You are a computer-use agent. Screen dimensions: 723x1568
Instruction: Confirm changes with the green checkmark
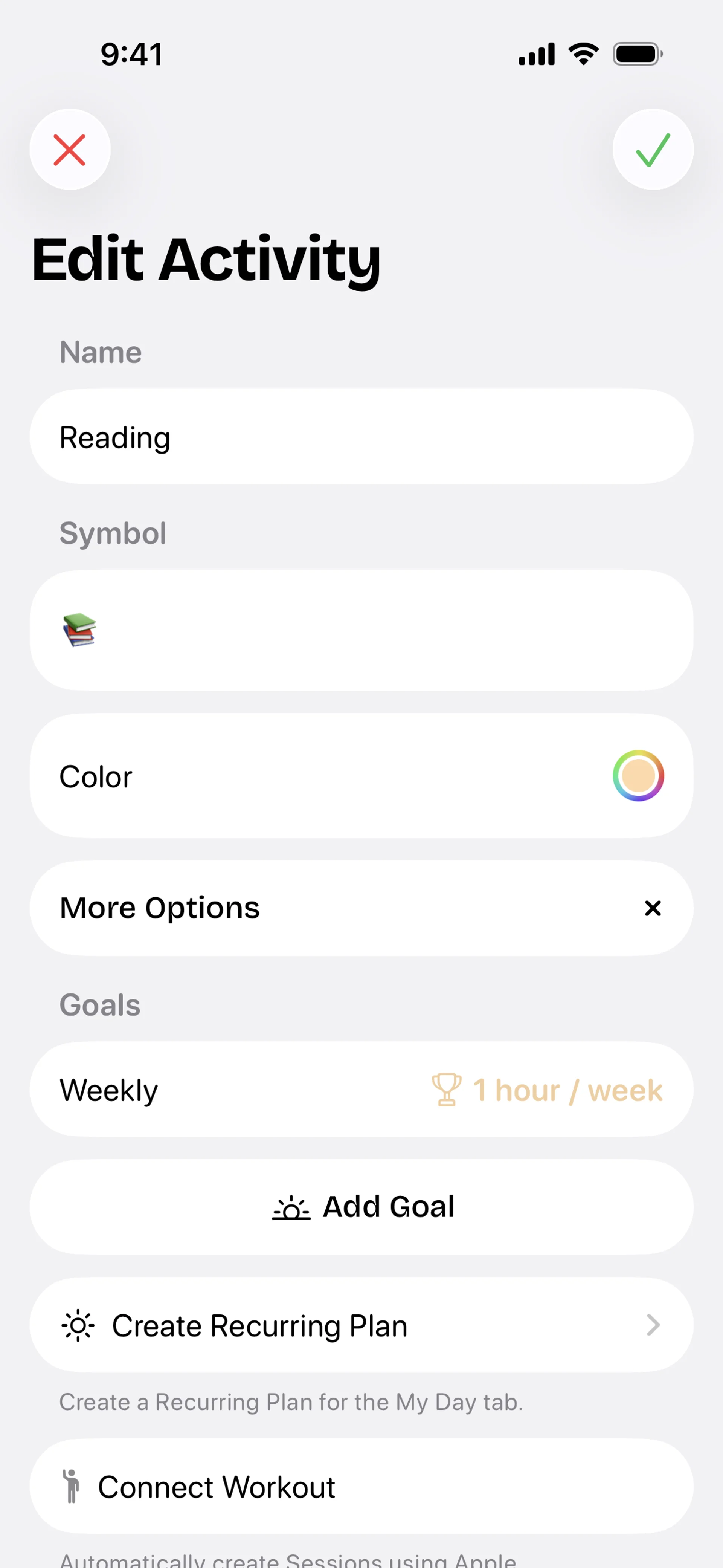(653, 150)
